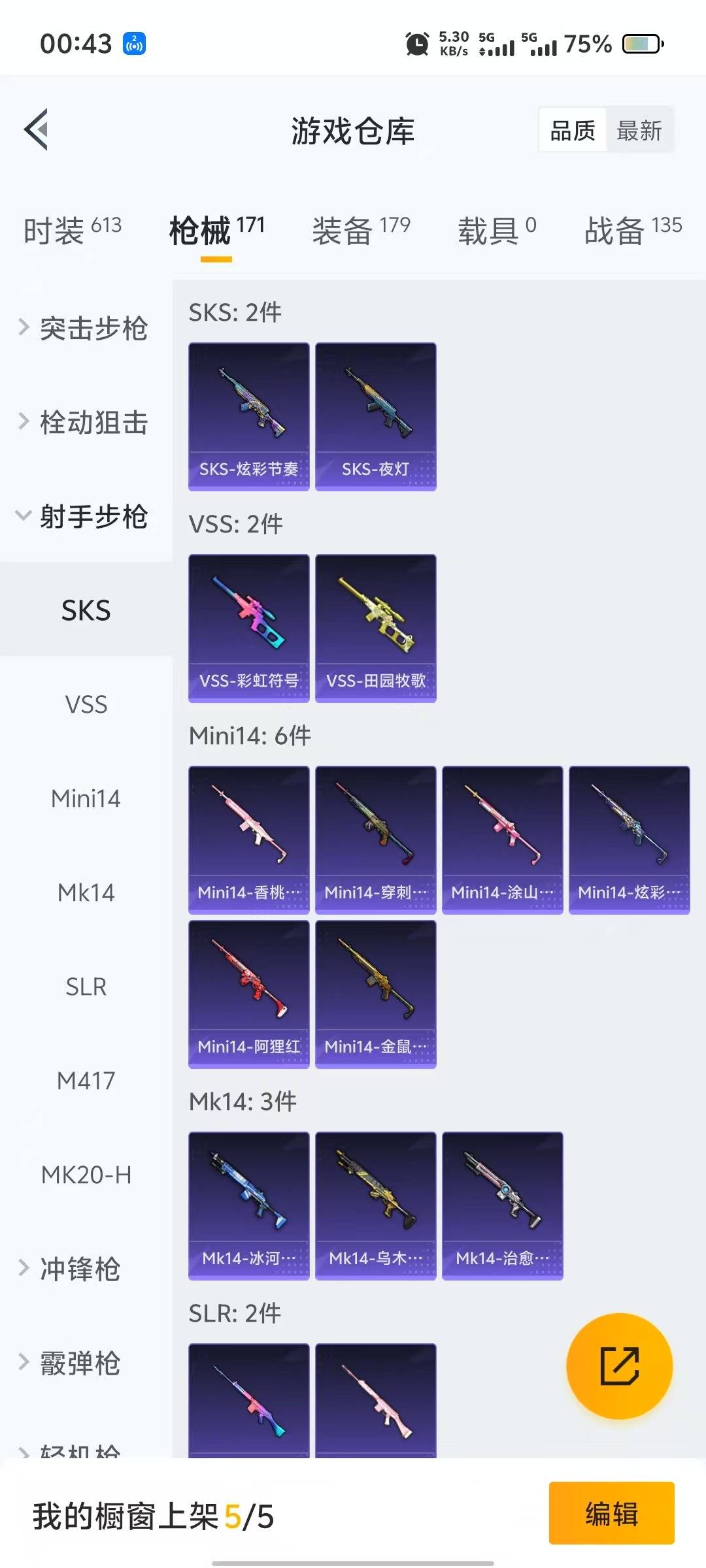Select Mk14 in the side list
The width and height of the screenshot is (706, 1568).
pyautogui.click(x=86, y=892)
